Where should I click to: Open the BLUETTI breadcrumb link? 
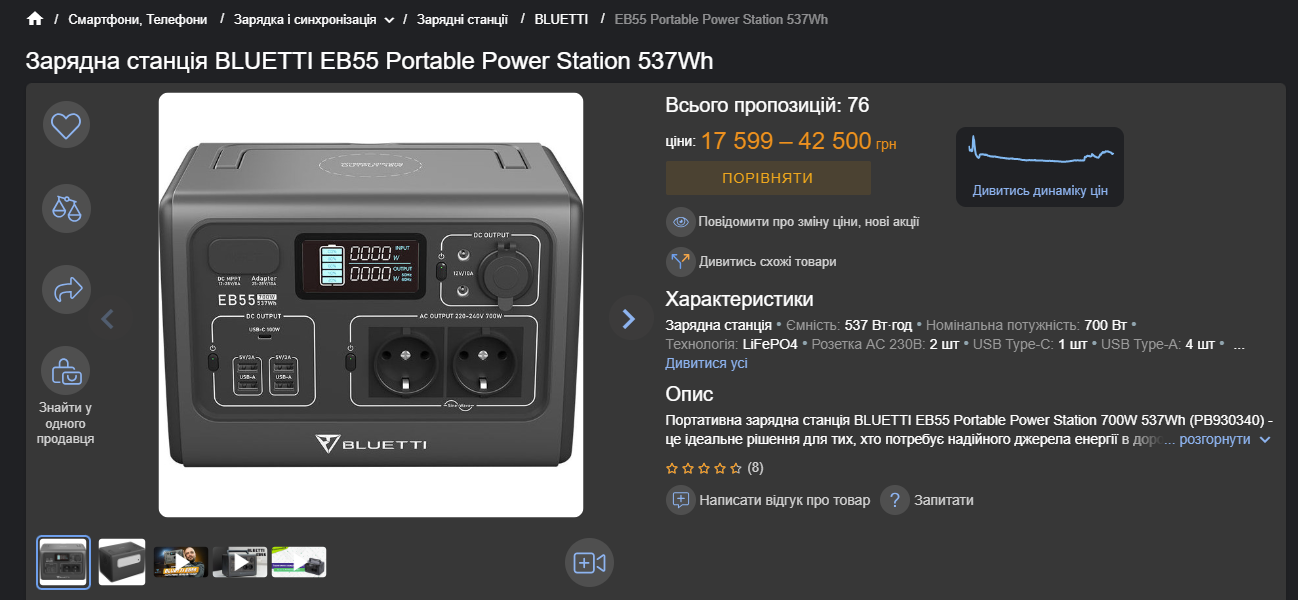click(561, 19)
